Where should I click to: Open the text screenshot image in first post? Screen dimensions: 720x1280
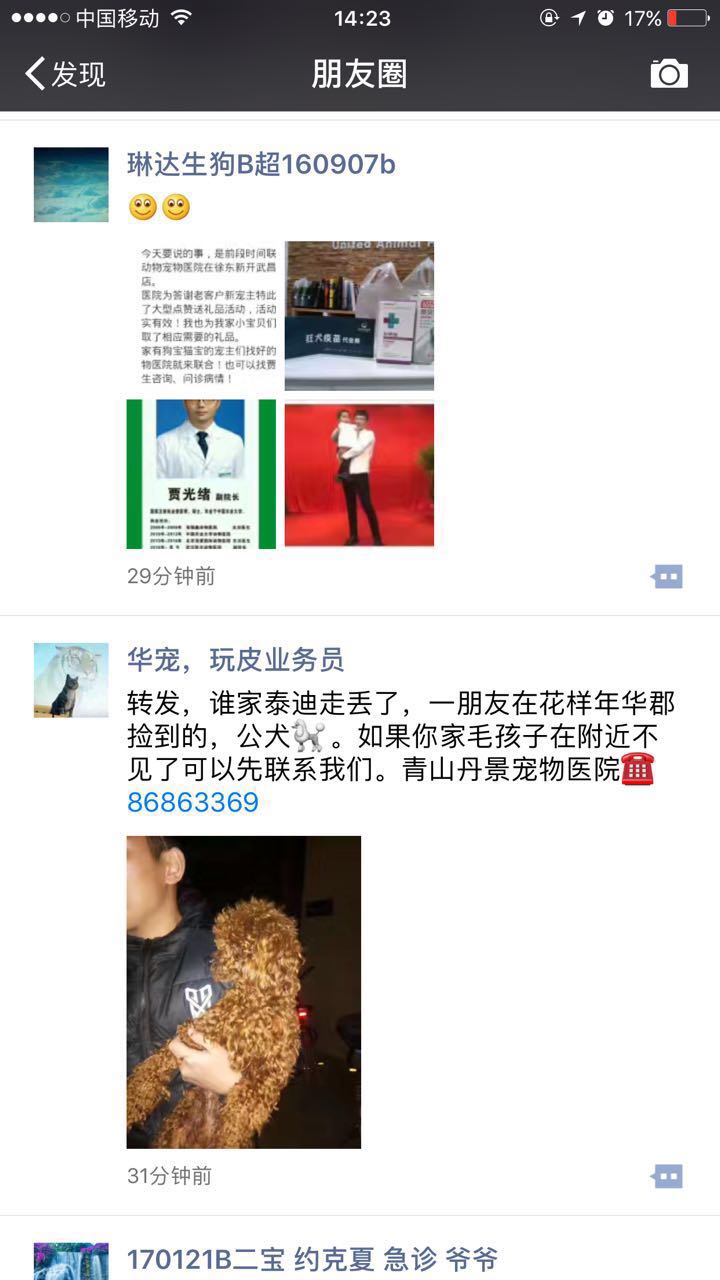point(201,315)
